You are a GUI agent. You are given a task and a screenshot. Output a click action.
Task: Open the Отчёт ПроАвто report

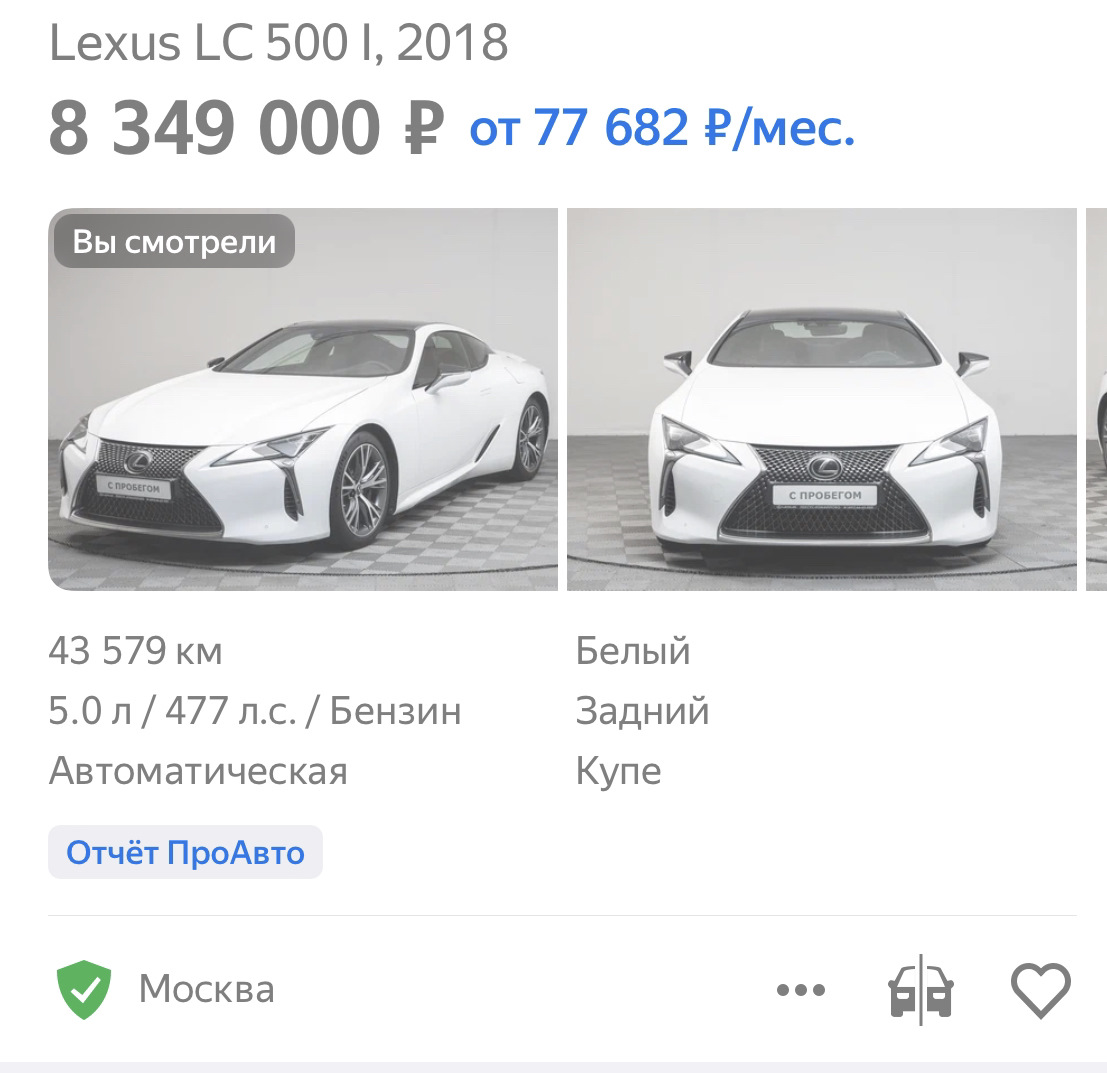pos(185,853)
